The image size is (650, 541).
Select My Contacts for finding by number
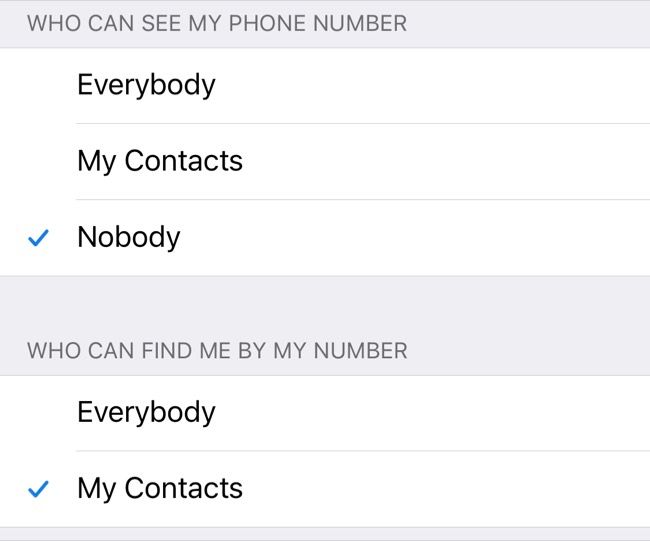160,488
